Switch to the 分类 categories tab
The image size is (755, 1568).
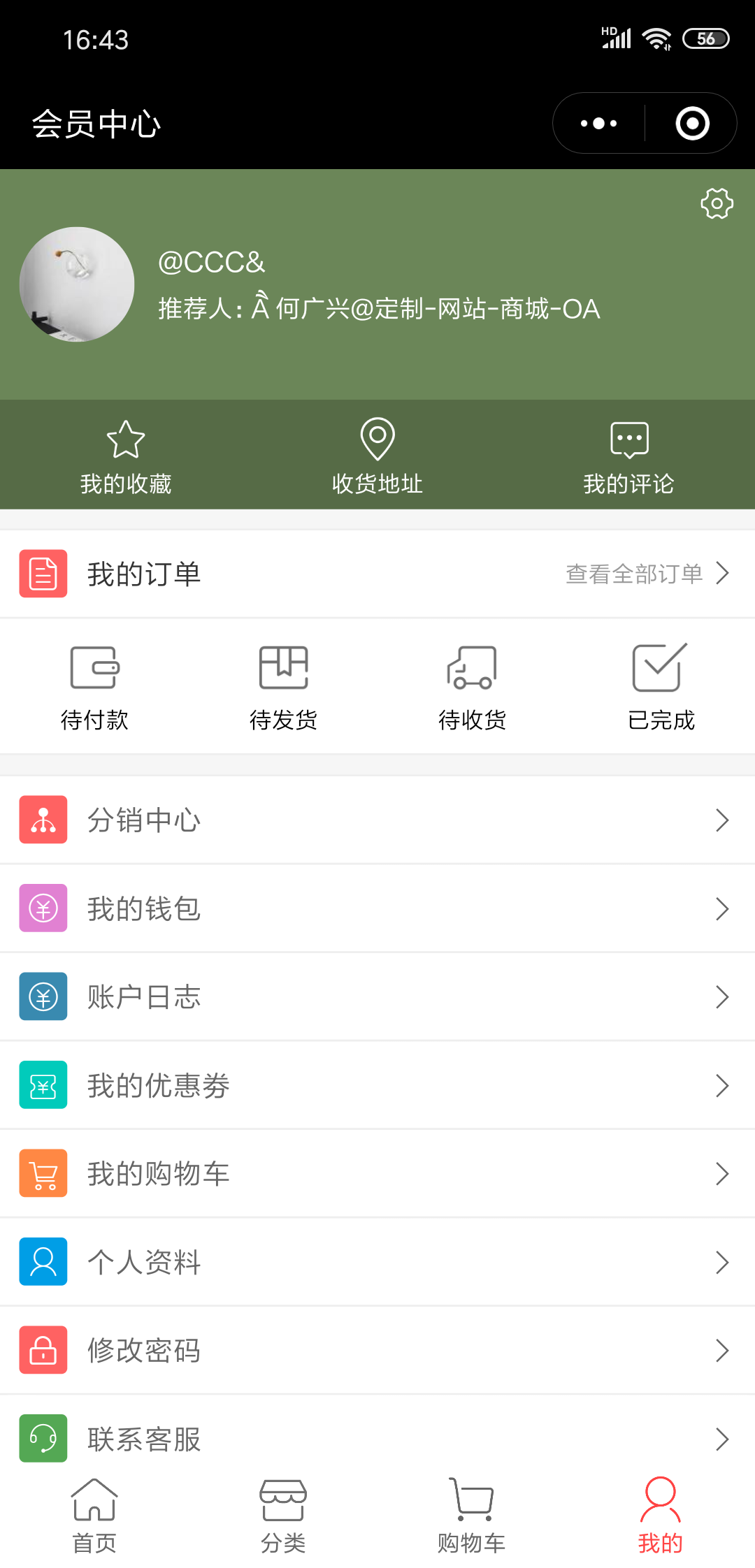[x=283, y=1515]
